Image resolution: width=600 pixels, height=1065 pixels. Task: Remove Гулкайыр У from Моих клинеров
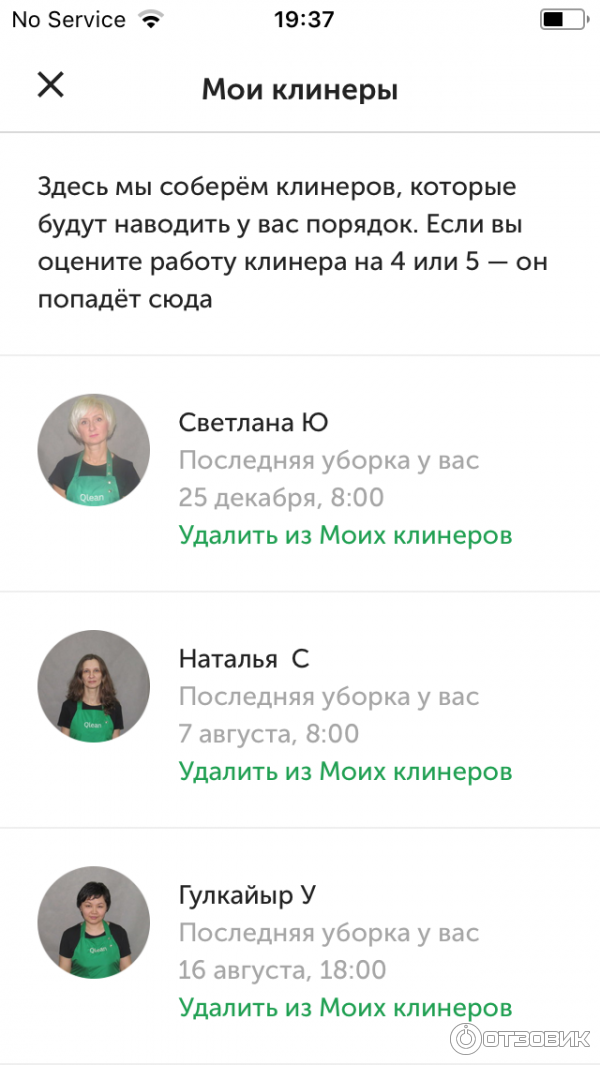pos(345,1007)
